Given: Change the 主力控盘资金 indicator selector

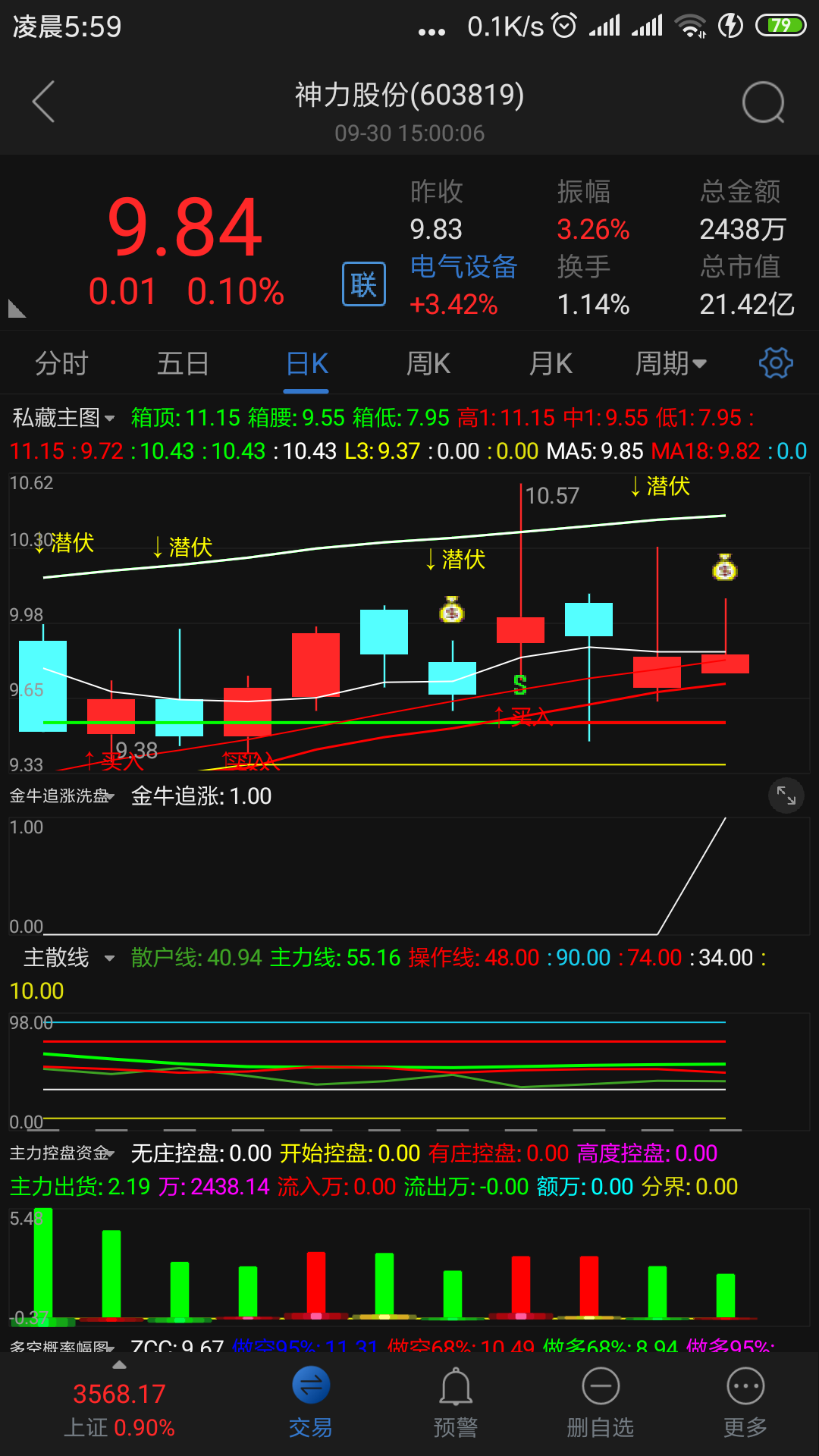Looking at the screenshot, I should tap(62, 1153).
